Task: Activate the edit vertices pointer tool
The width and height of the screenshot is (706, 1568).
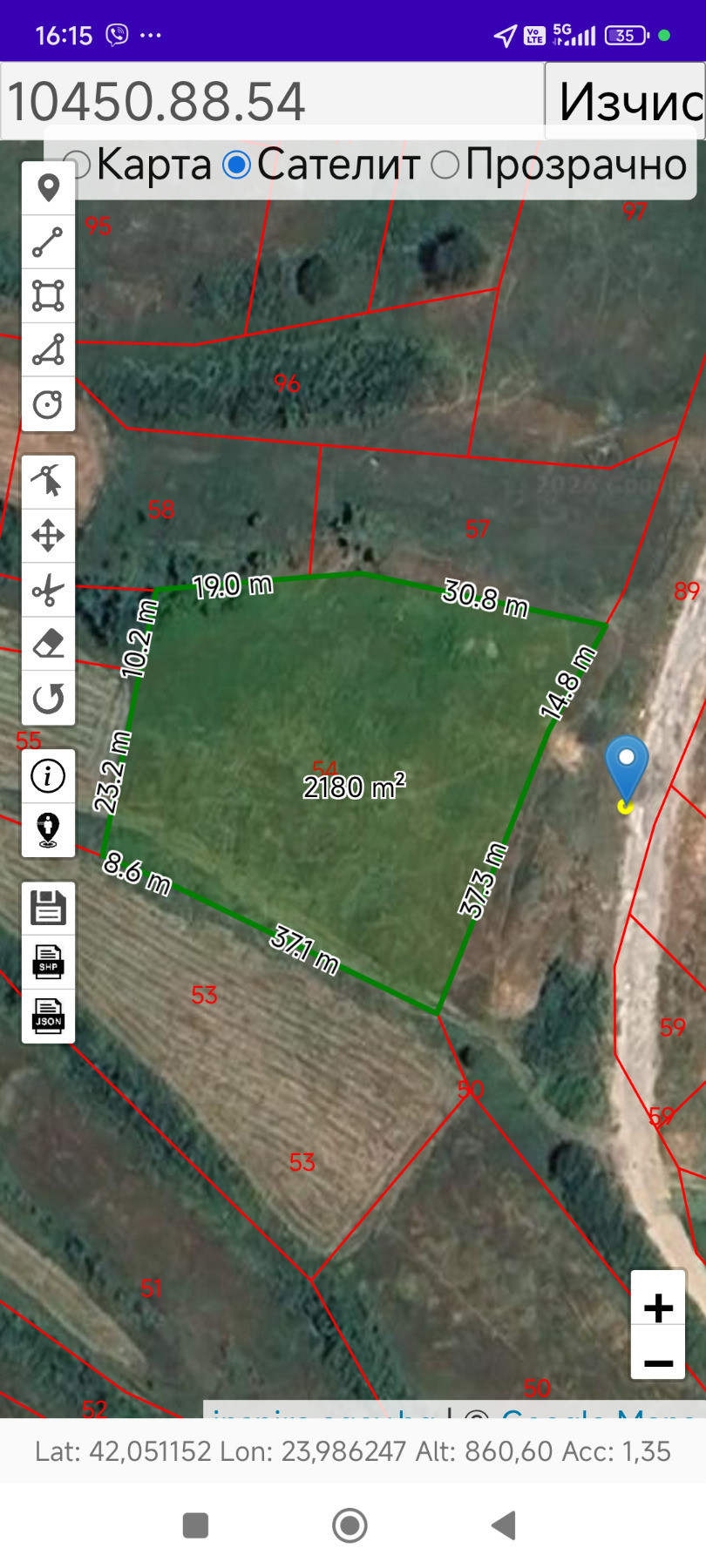Action: point(48,481)
